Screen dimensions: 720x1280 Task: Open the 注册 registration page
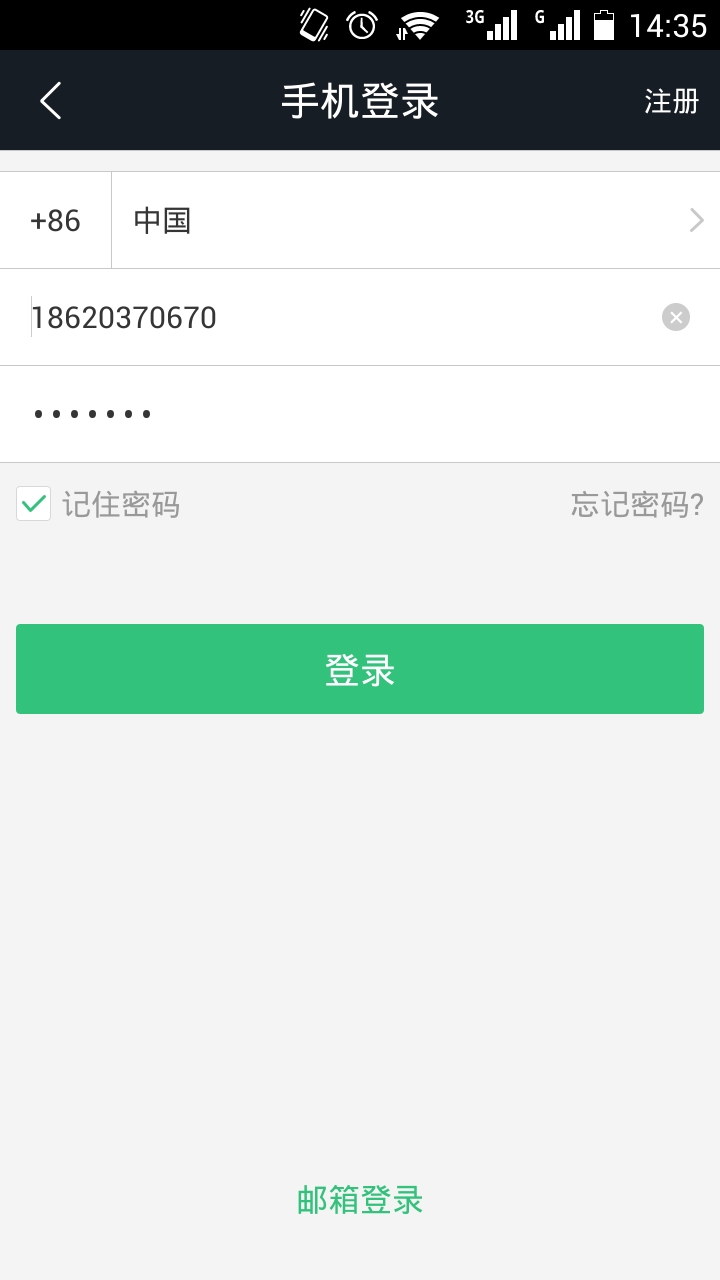pyautogui.click(x=671, y=101)
